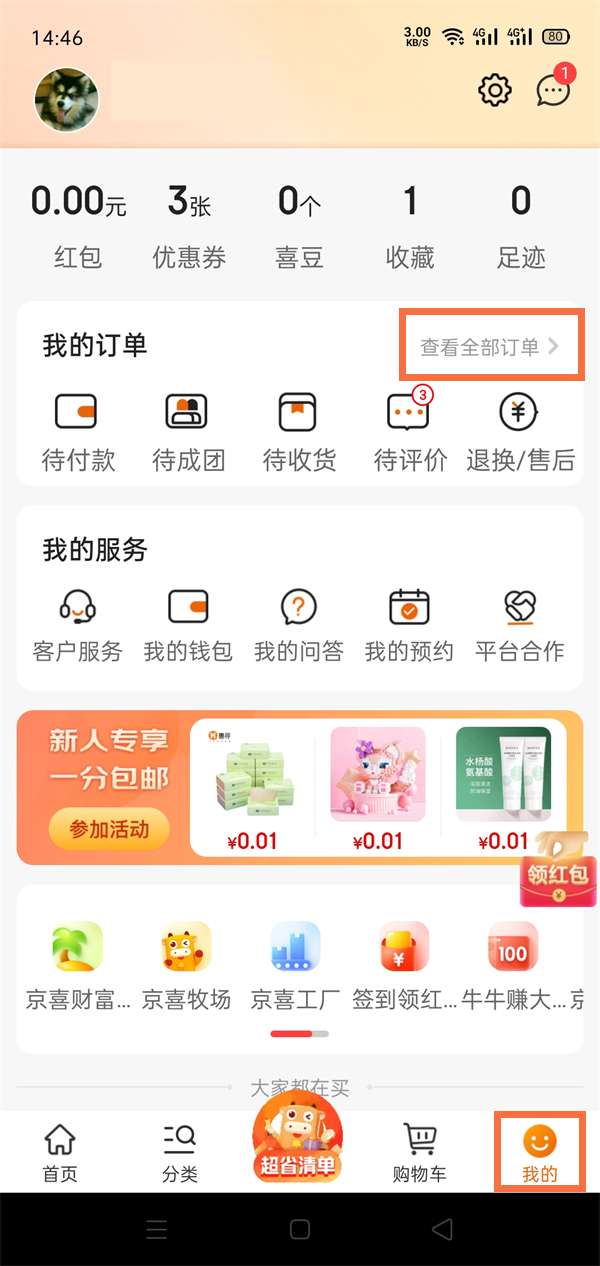Open 京喜工厂 mini-app
The width and height of the screenshot is (600, 1266).
point(296,965)
